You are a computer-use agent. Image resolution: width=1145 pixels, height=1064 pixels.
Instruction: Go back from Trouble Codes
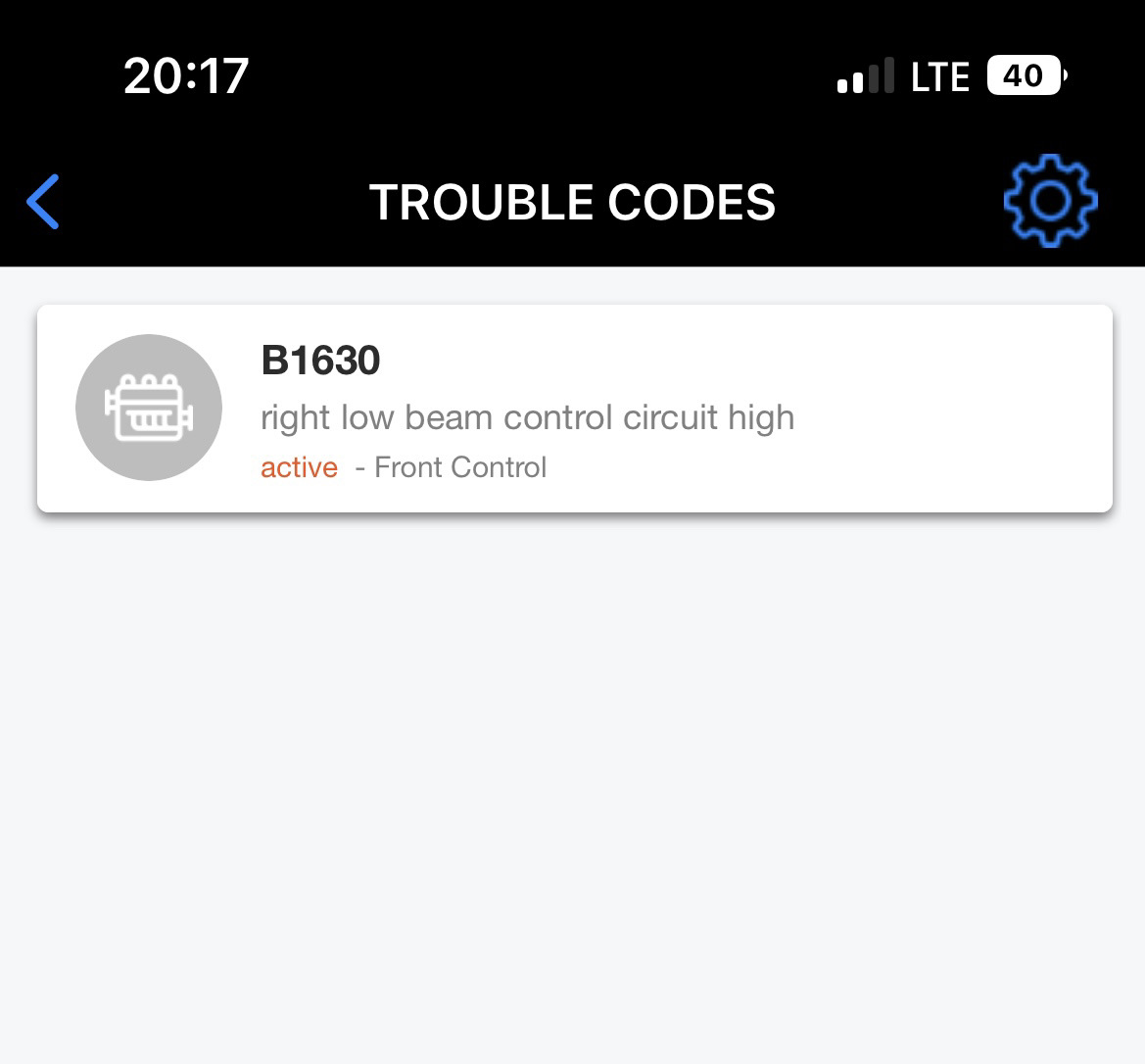(44, 202)
